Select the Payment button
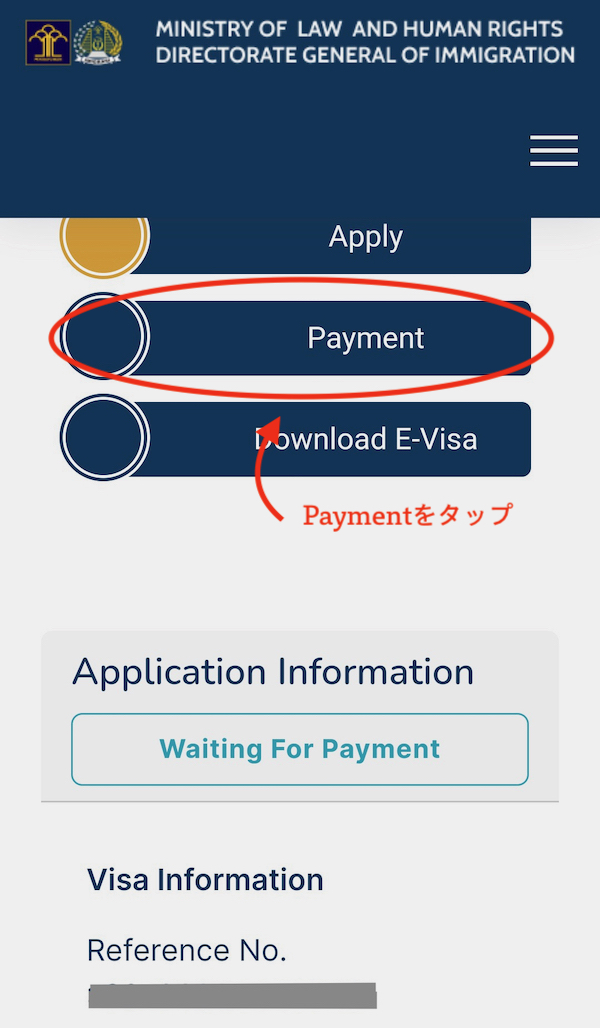This screenshot has height=1028, width=600. pos(295,338)
